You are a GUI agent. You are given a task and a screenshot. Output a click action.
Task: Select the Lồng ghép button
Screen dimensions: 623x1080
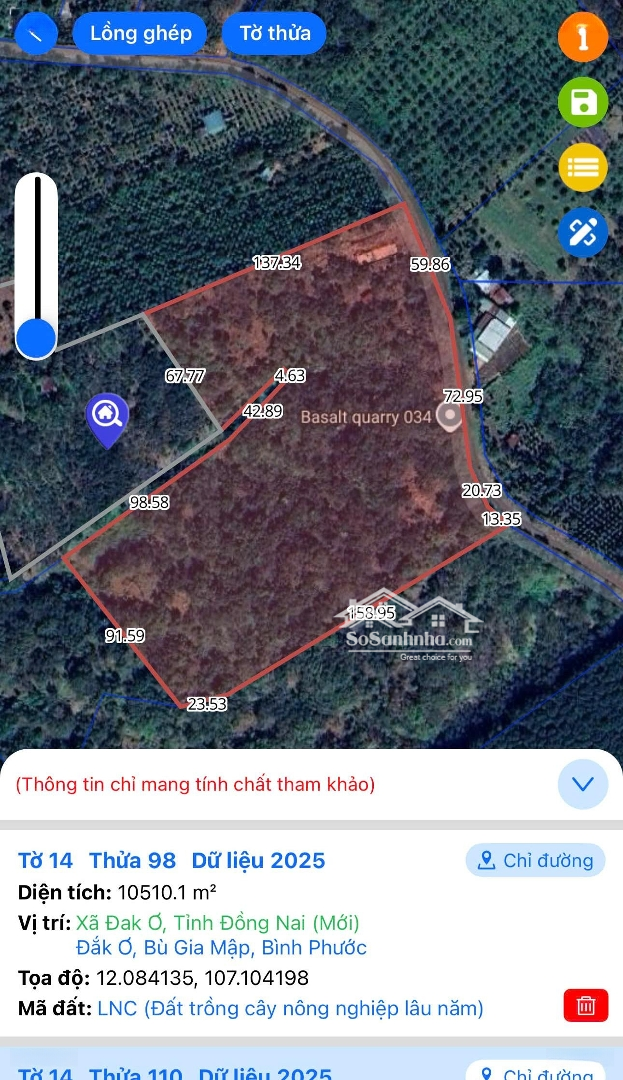140,33
